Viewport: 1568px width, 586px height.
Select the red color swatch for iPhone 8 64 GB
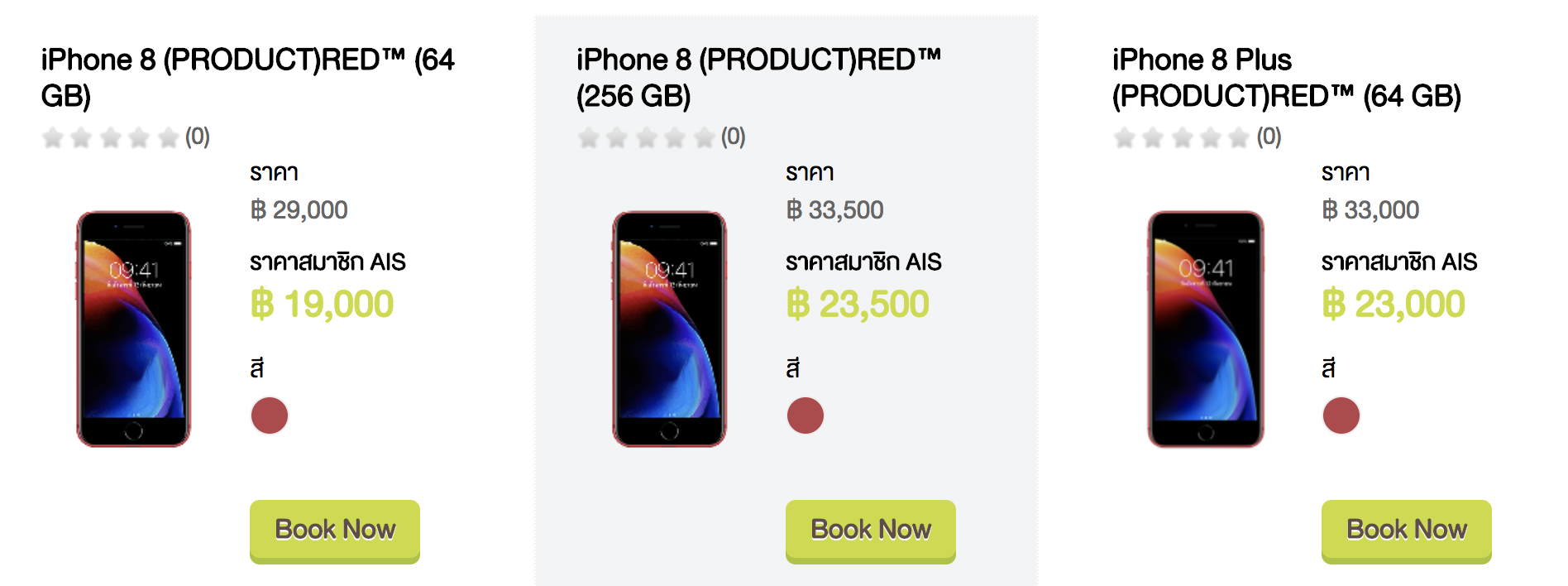coord(270,415)
